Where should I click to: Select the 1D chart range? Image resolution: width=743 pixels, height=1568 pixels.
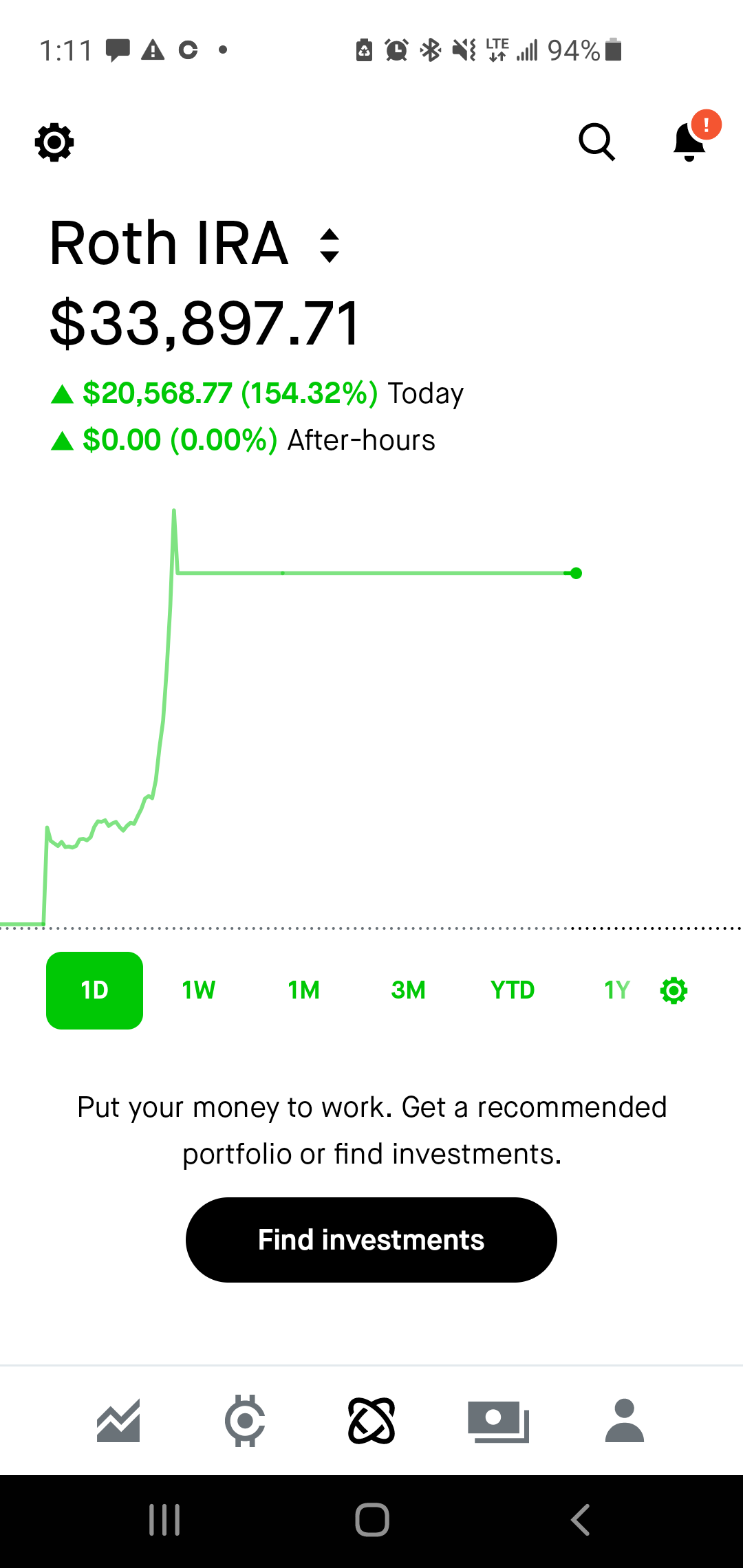94,990
